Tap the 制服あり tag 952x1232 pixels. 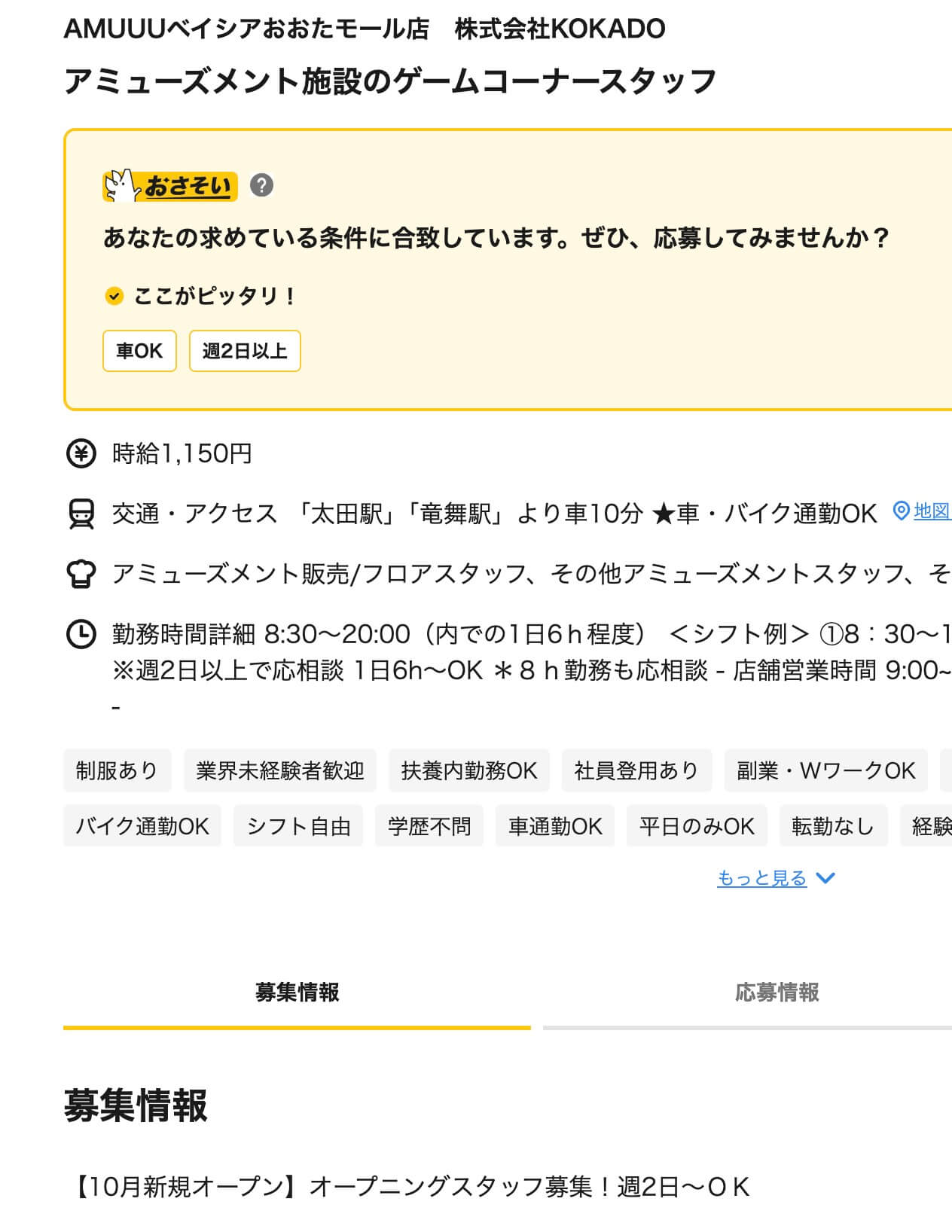coord(117,770)
